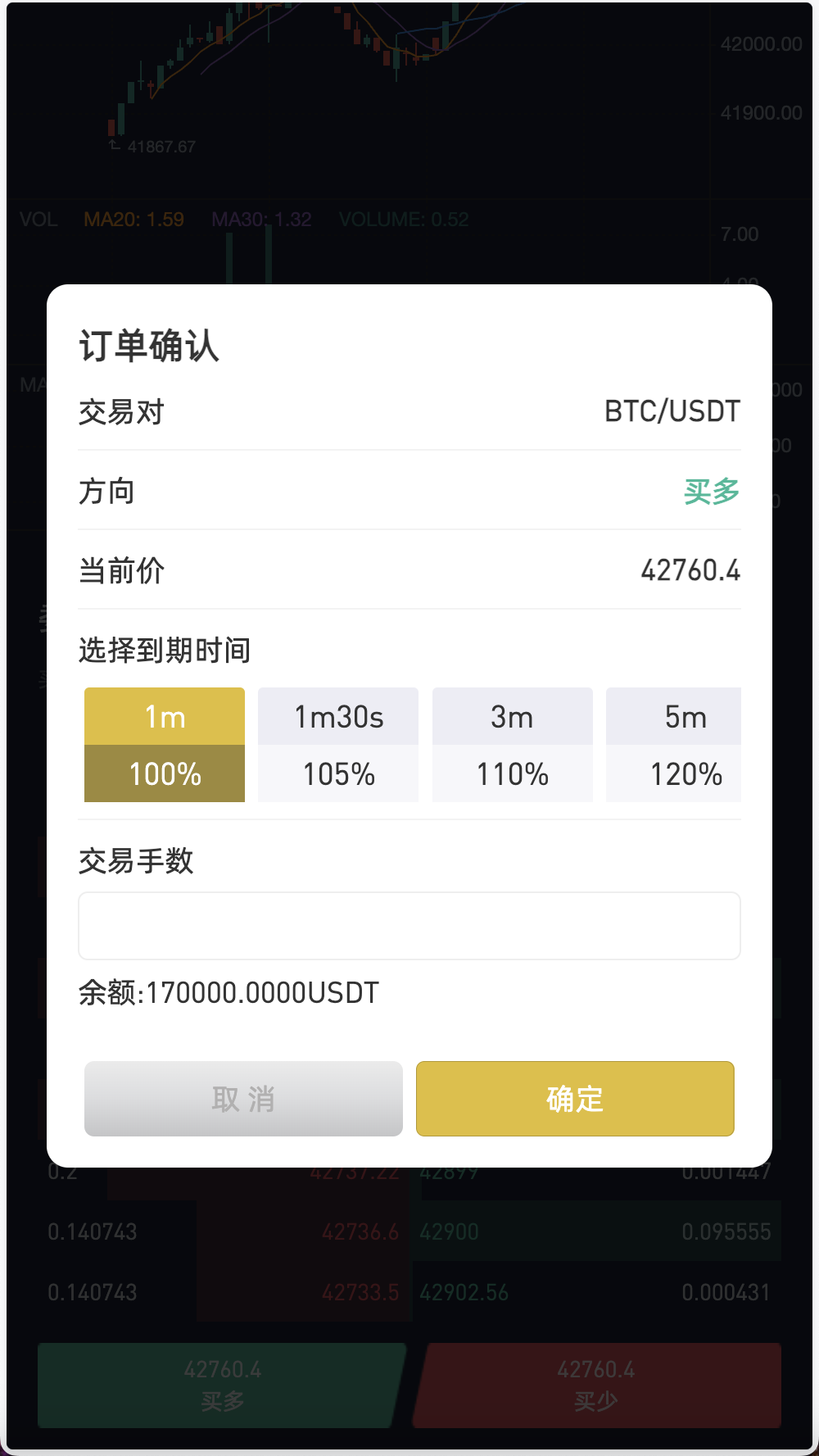Viewport: 819px width, 1456px height.
Task: Click the green 买多 direction text
Action: [x=712, y=491]
